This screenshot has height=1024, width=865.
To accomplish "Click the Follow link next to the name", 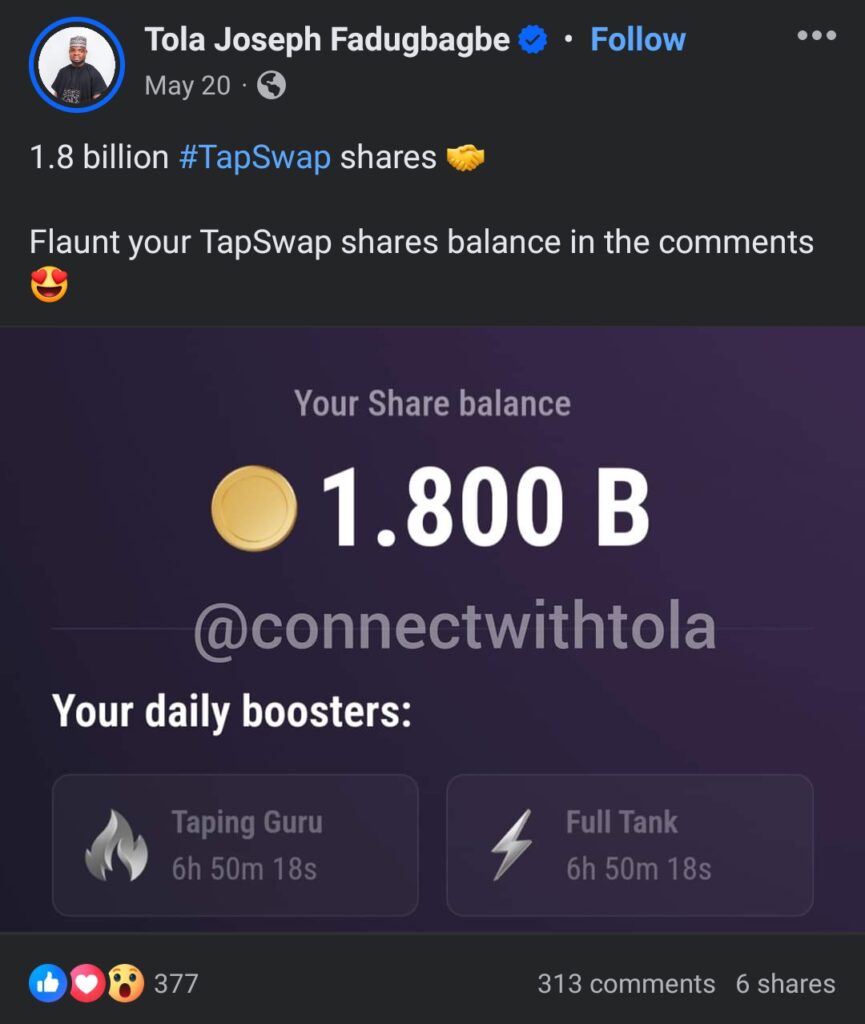I will tap(637, 39).
